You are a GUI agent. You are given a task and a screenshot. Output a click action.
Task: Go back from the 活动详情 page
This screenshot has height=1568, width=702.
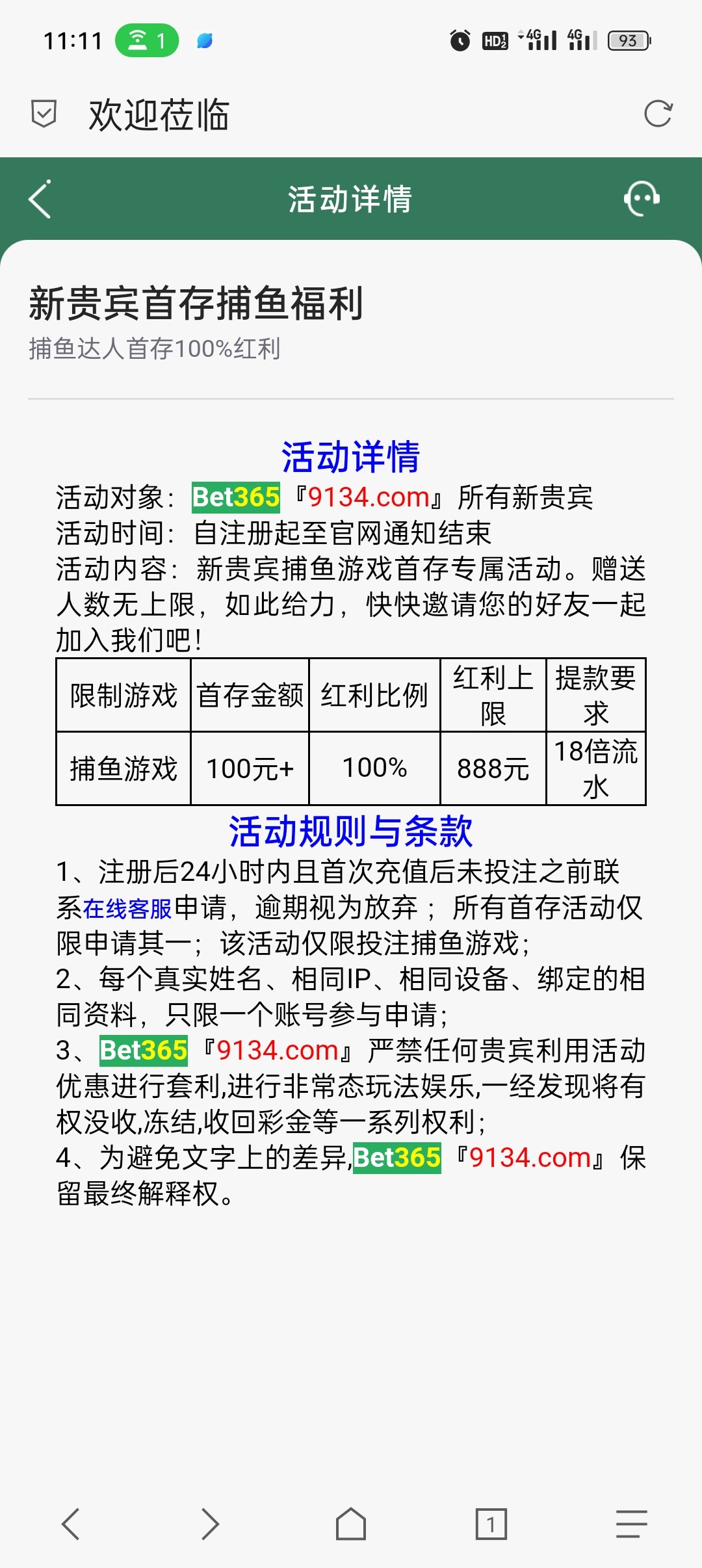[x=40, y=199]
